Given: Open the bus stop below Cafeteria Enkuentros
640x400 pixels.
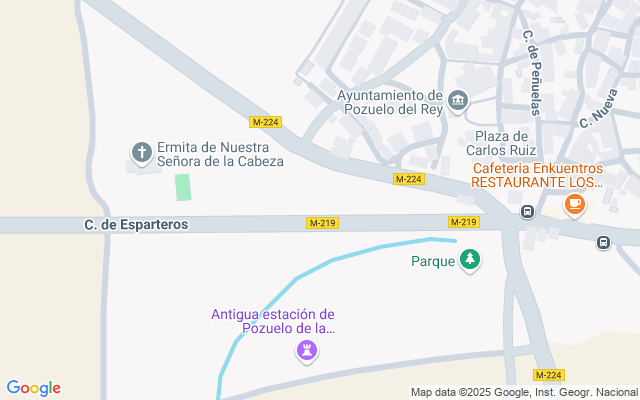Looking at the screenshot, I should (603, 242).
